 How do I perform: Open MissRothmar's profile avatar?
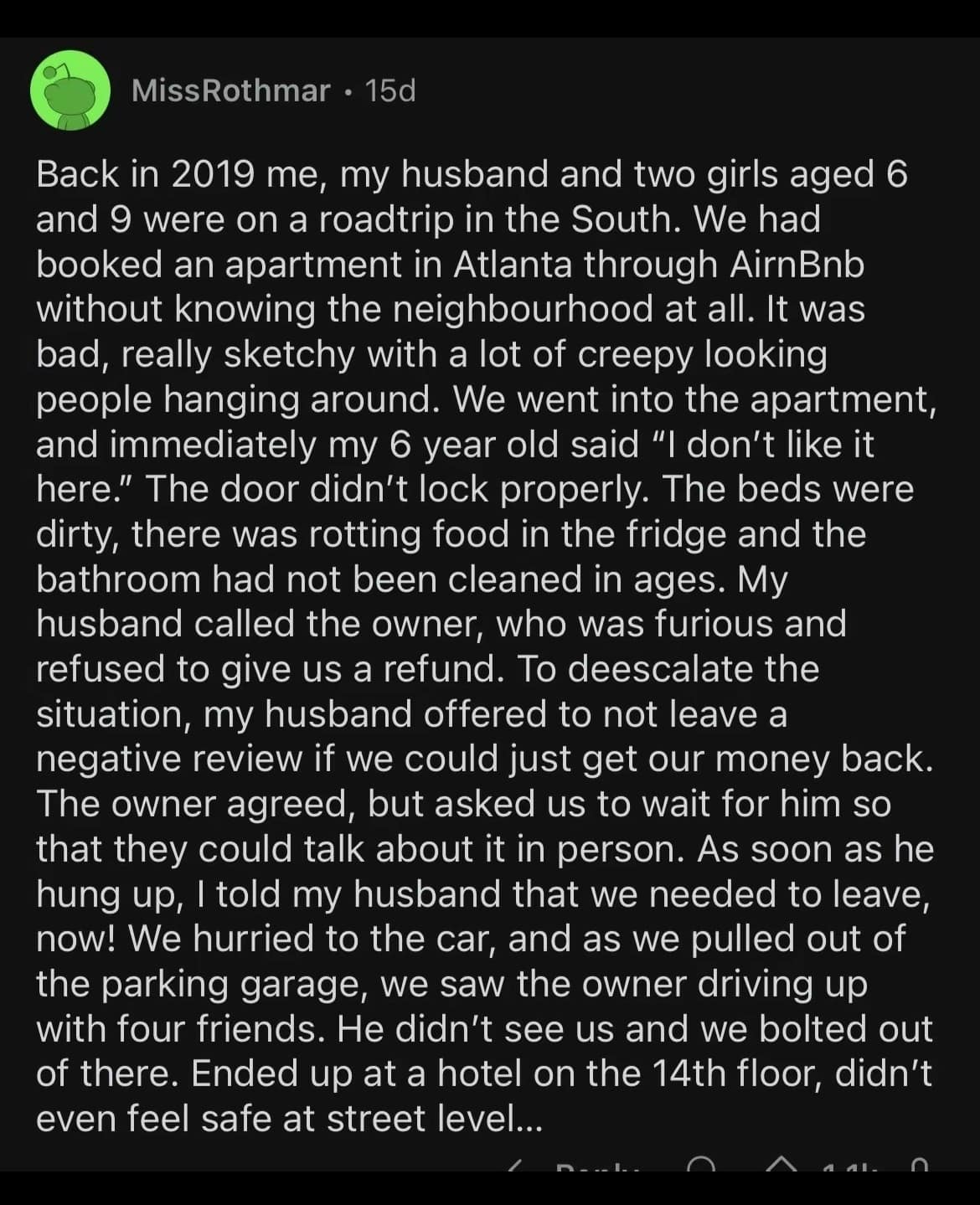tap(70, 90)
